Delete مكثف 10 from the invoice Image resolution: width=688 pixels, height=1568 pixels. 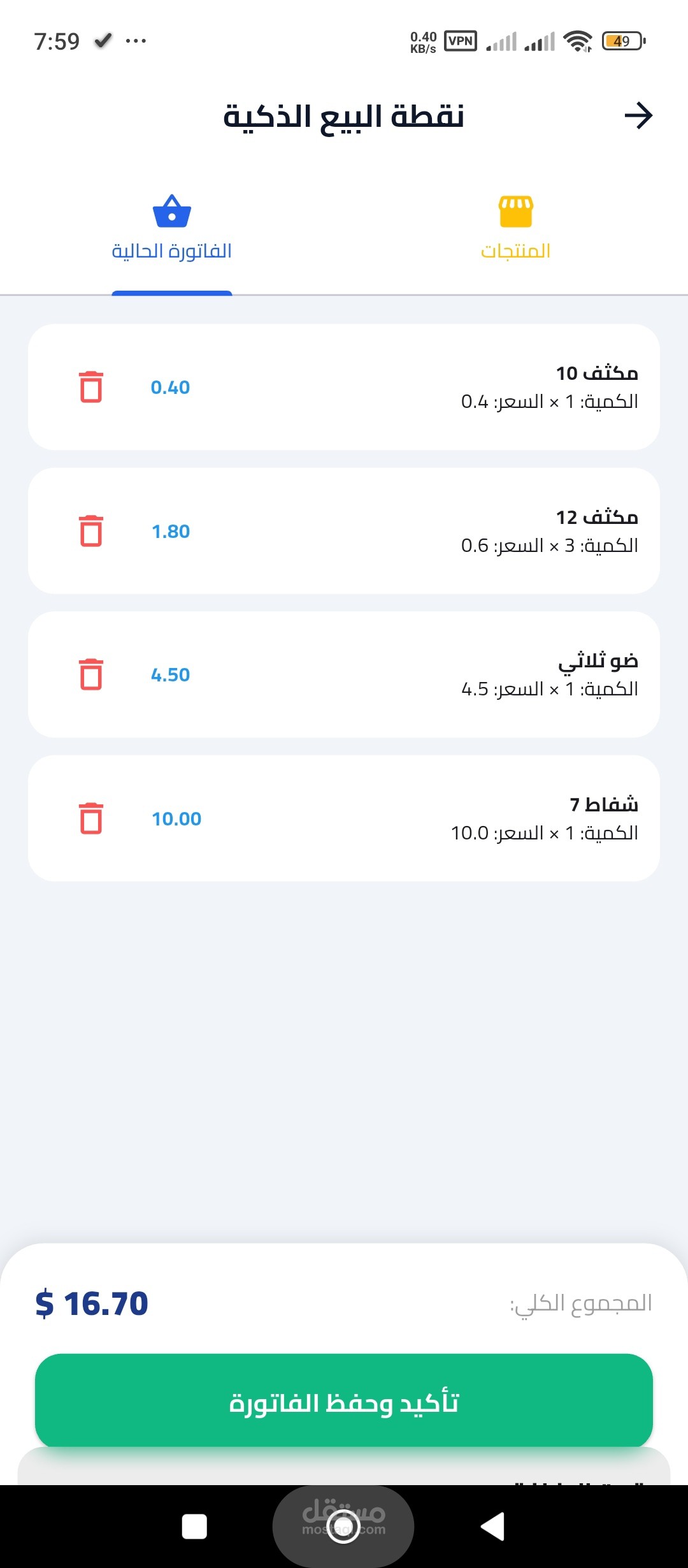91,387
